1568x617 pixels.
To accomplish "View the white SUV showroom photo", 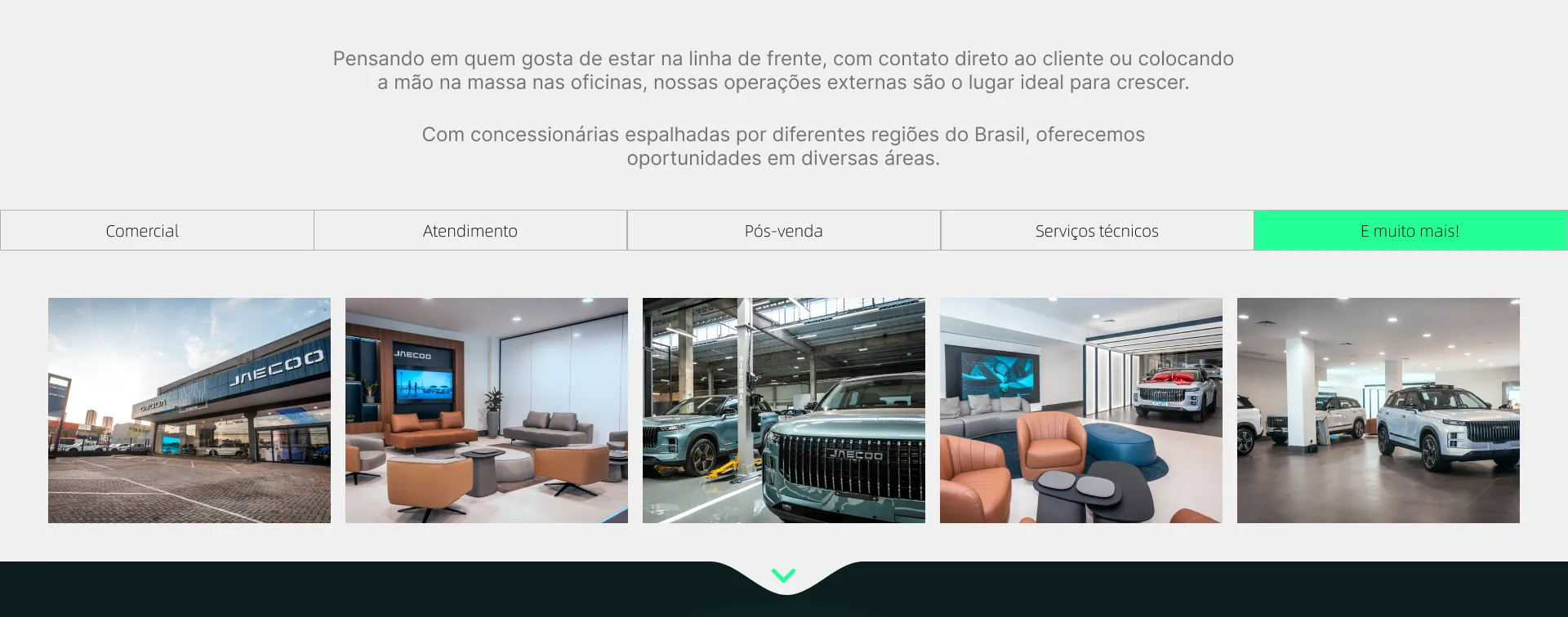I will (1379, 411).
